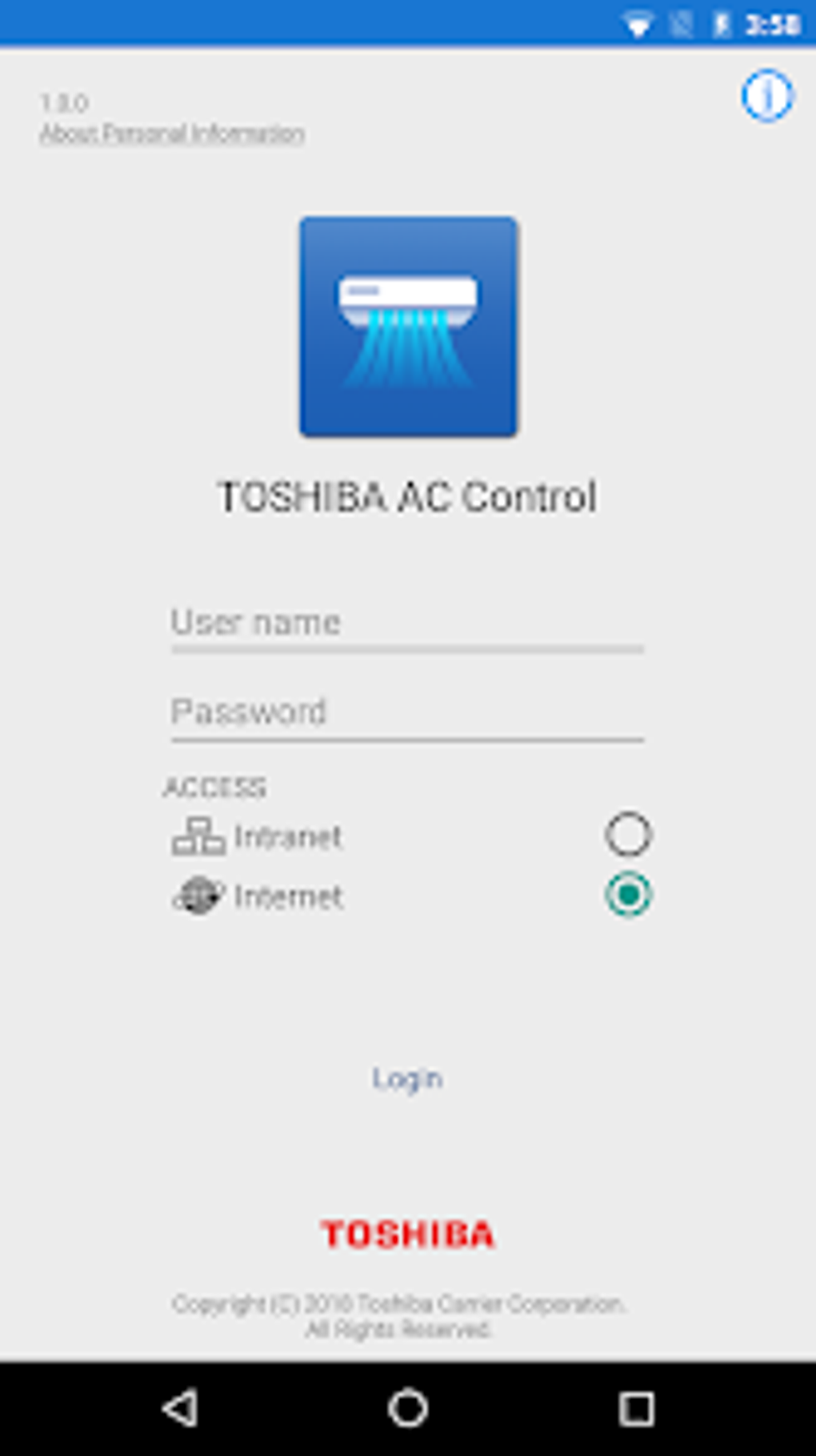Open the information icon in the top corner
816x1456 pixels.
click(x=766, y=96)
